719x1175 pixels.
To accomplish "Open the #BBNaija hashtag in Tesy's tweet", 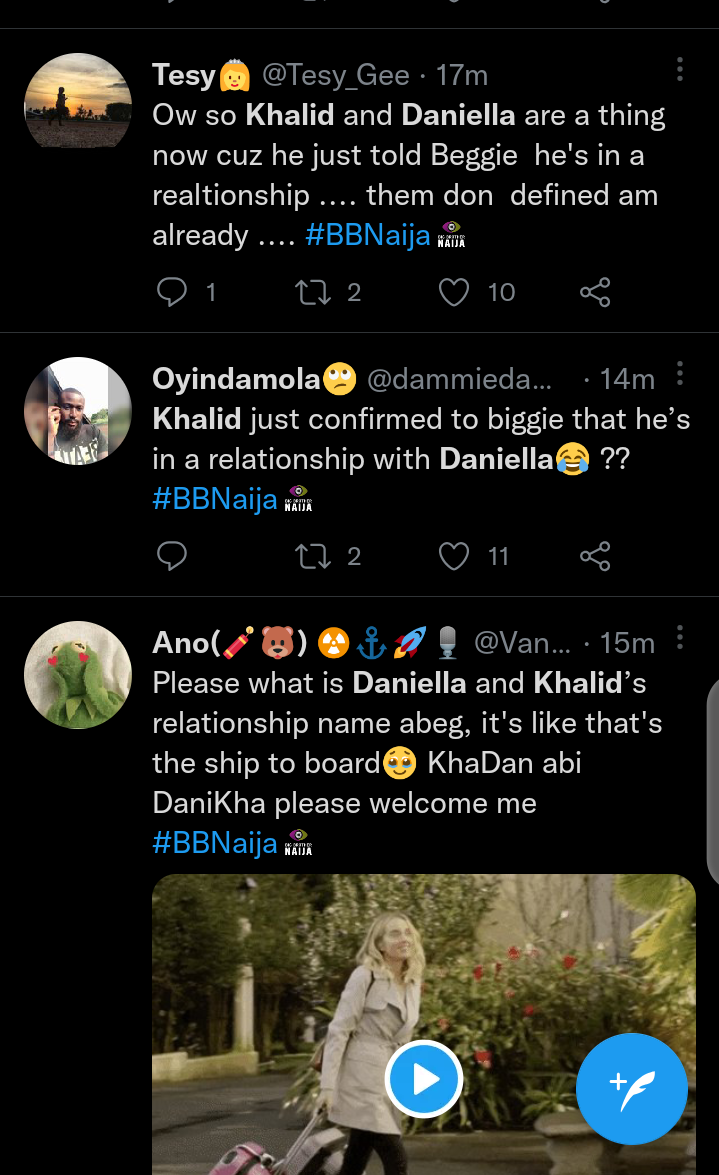I will click(x=368, y=235).
